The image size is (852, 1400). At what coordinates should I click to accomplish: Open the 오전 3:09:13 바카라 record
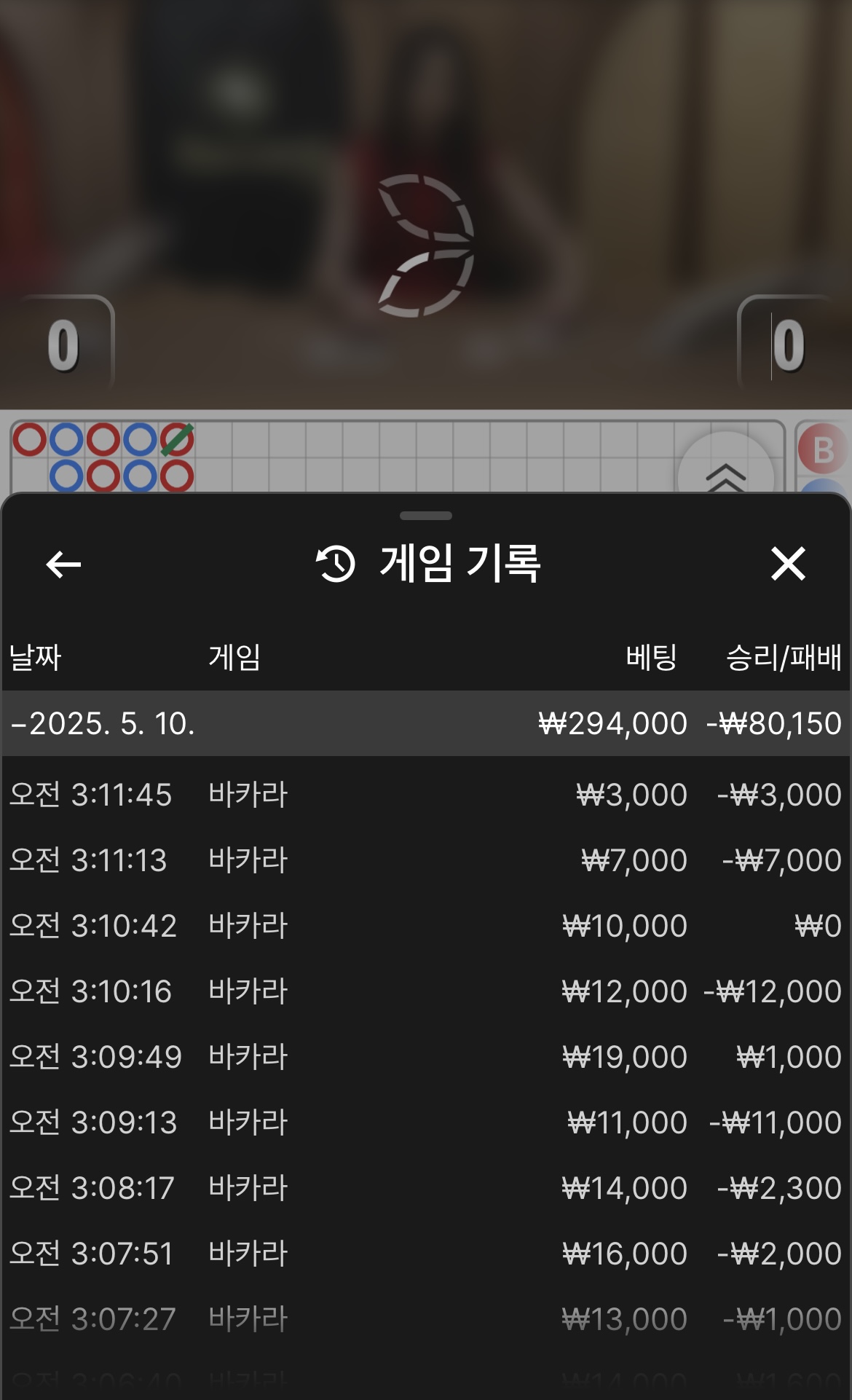[425, 1122]
